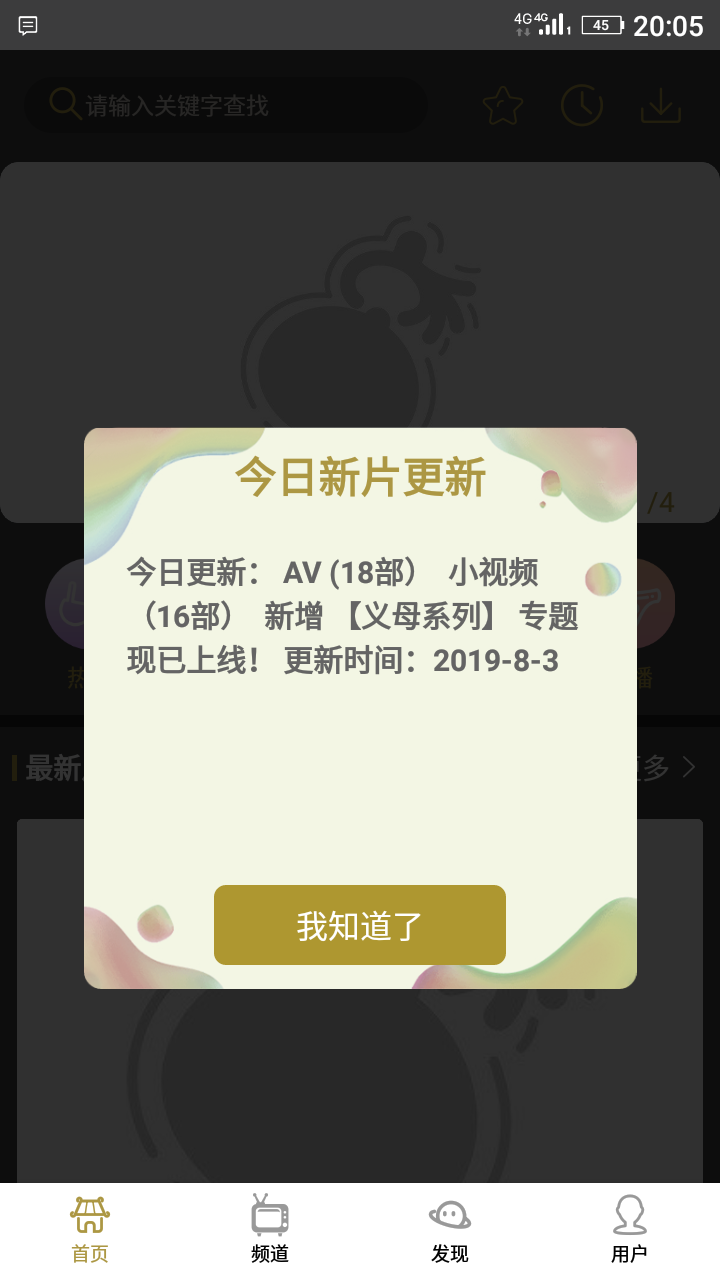
Task: Open favorites via the star icon
Action: tap(503, 105)
